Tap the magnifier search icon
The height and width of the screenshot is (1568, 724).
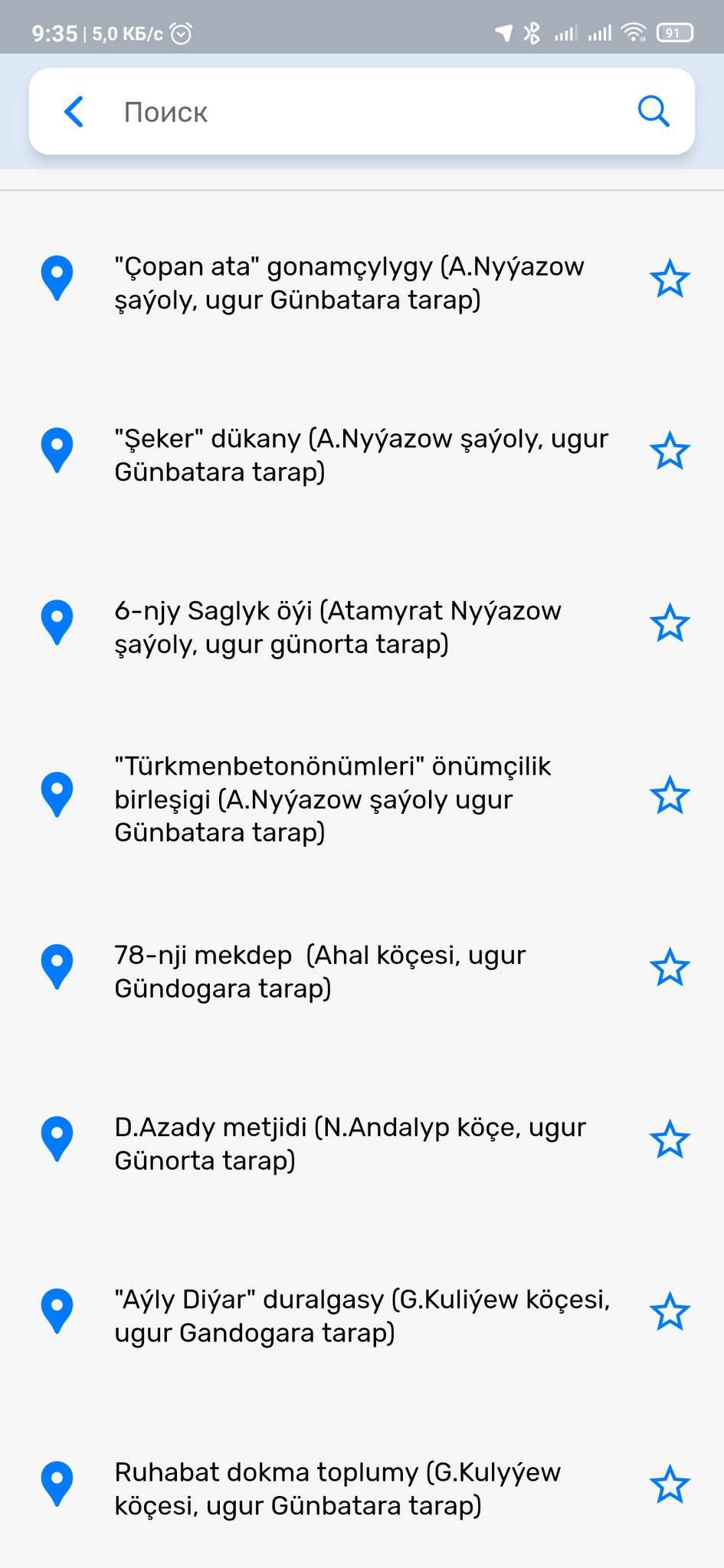point(654,112)
